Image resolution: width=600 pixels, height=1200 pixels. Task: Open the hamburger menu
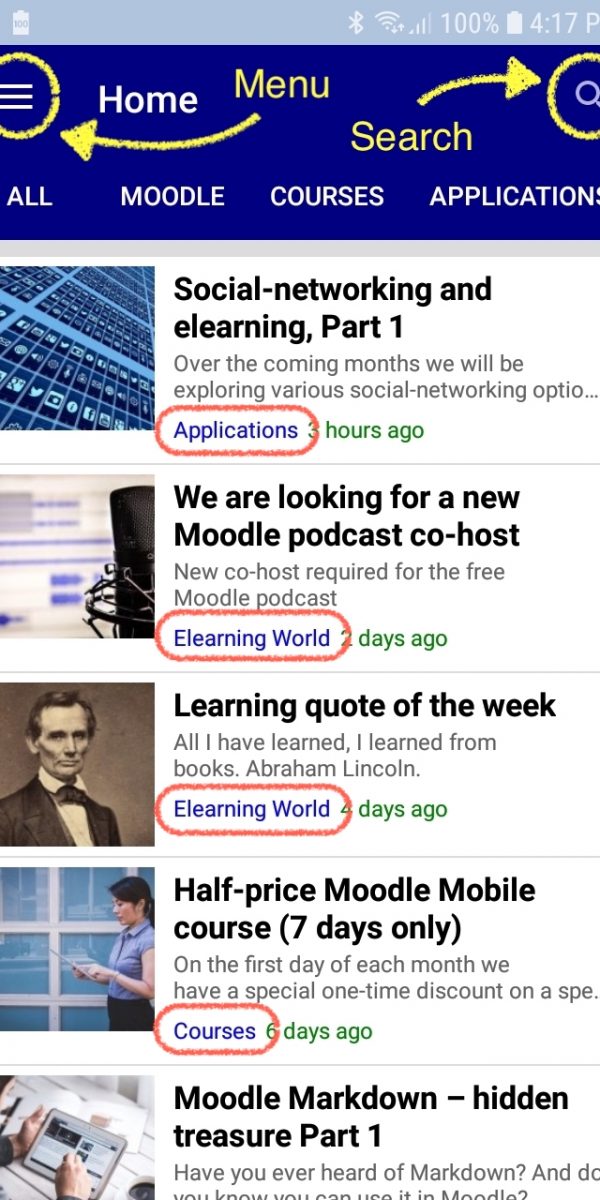coord(17,96)
